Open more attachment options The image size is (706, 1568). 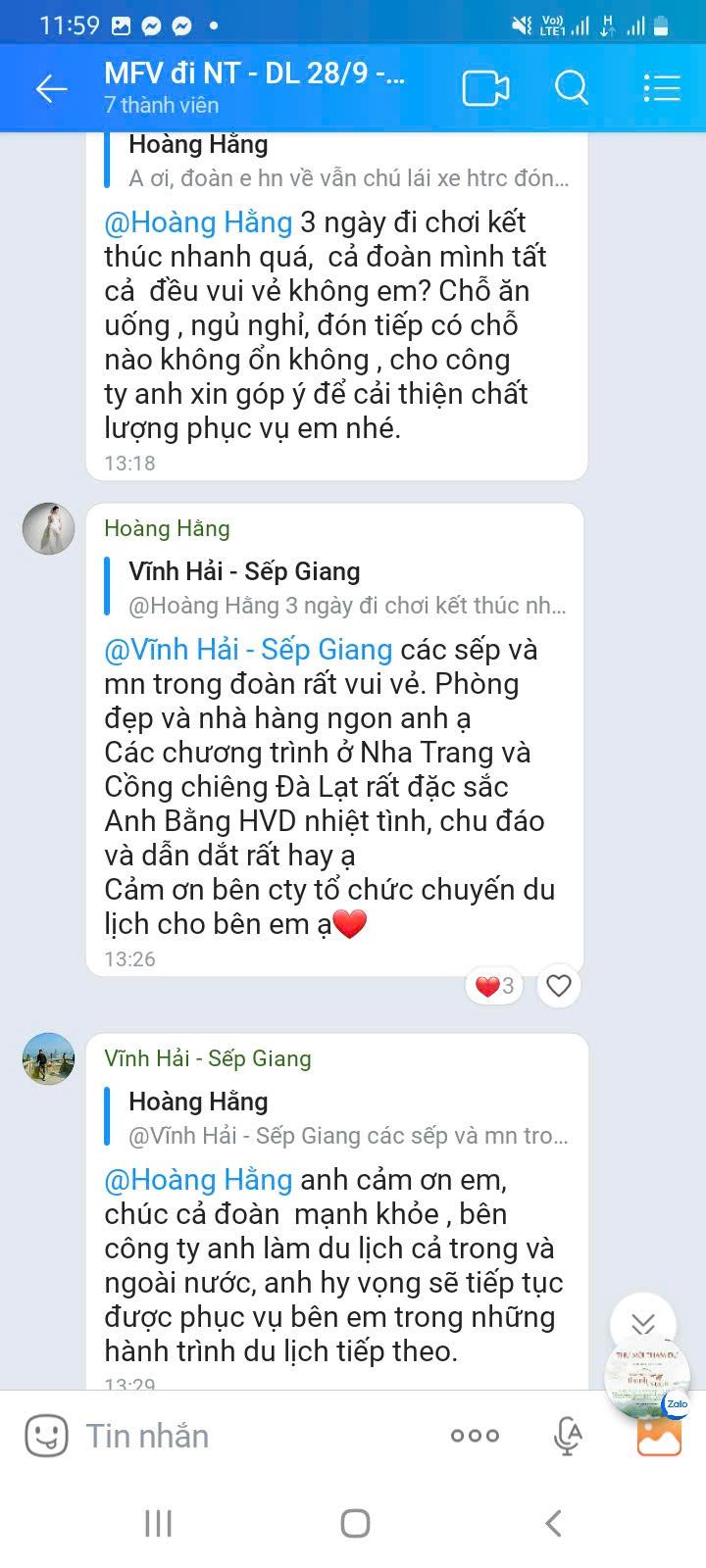pos(475,1436)
